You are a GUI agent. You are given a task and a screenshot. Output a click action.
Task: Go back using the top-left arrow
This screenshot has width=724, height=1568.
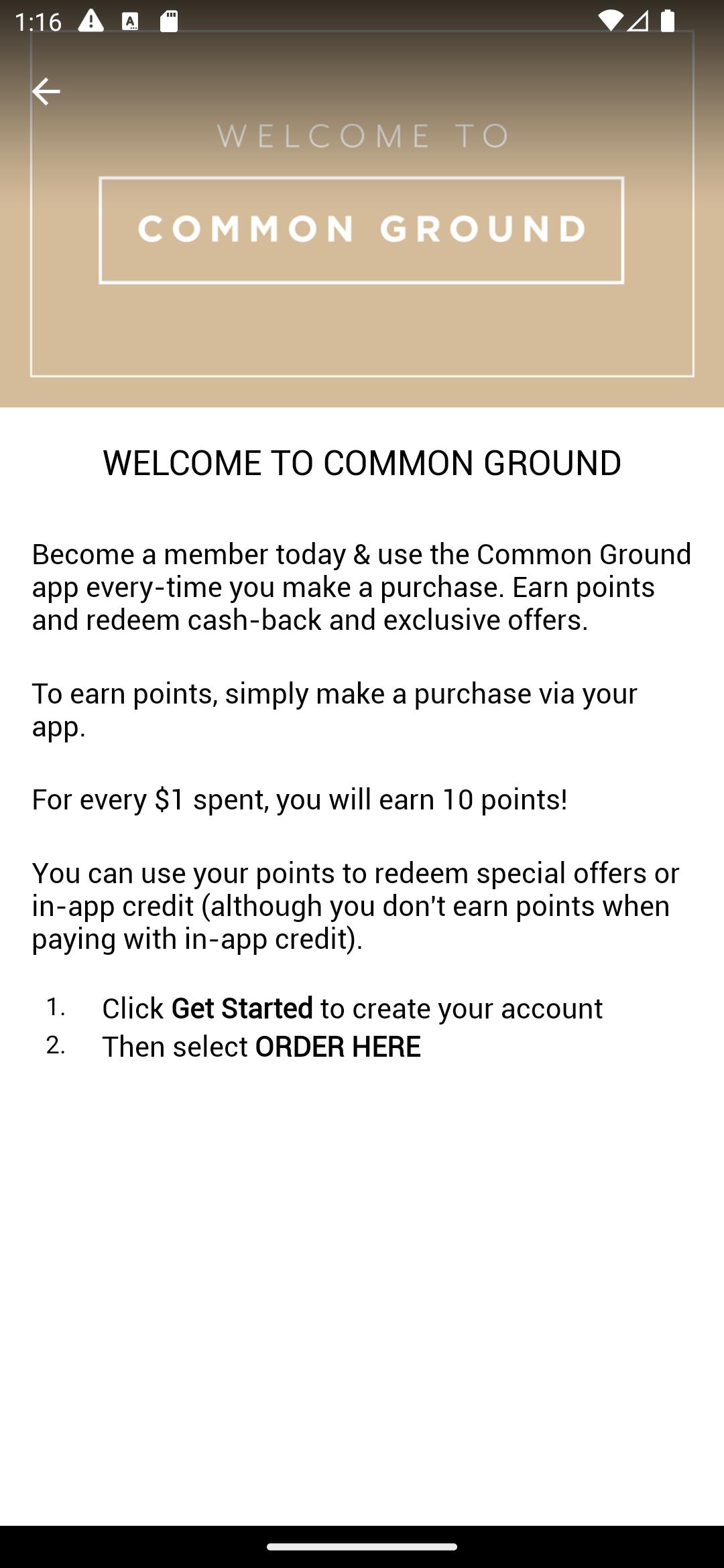(x=46, y=91)
